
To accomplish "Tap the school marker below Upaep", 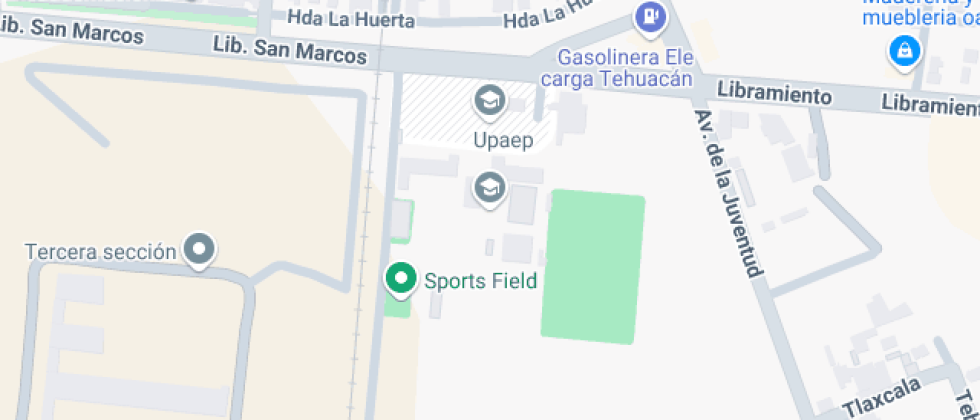I will click(x=488, y=187).
